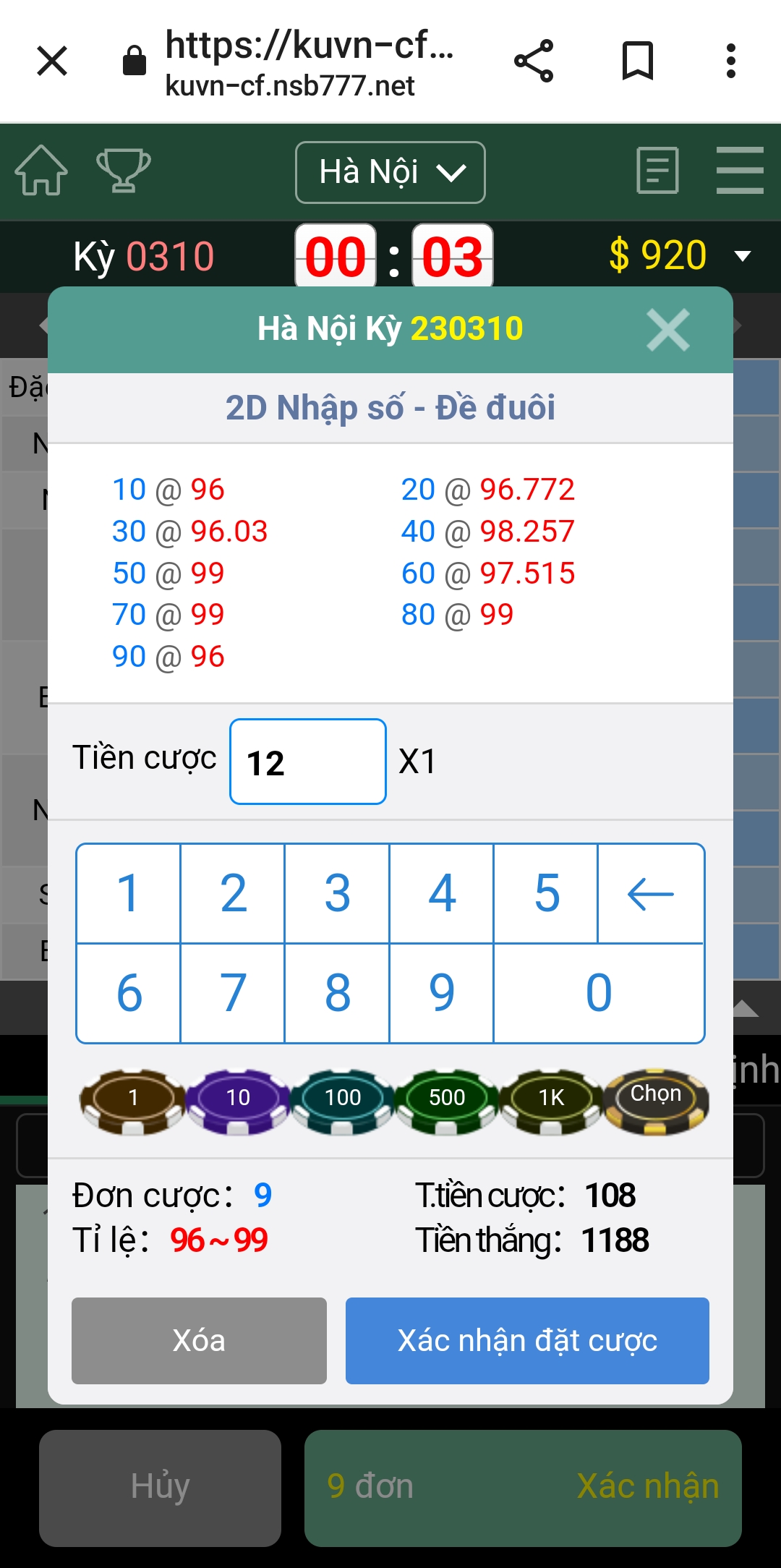
Task: Open the browser overflow menu
Action: (731, 61)
